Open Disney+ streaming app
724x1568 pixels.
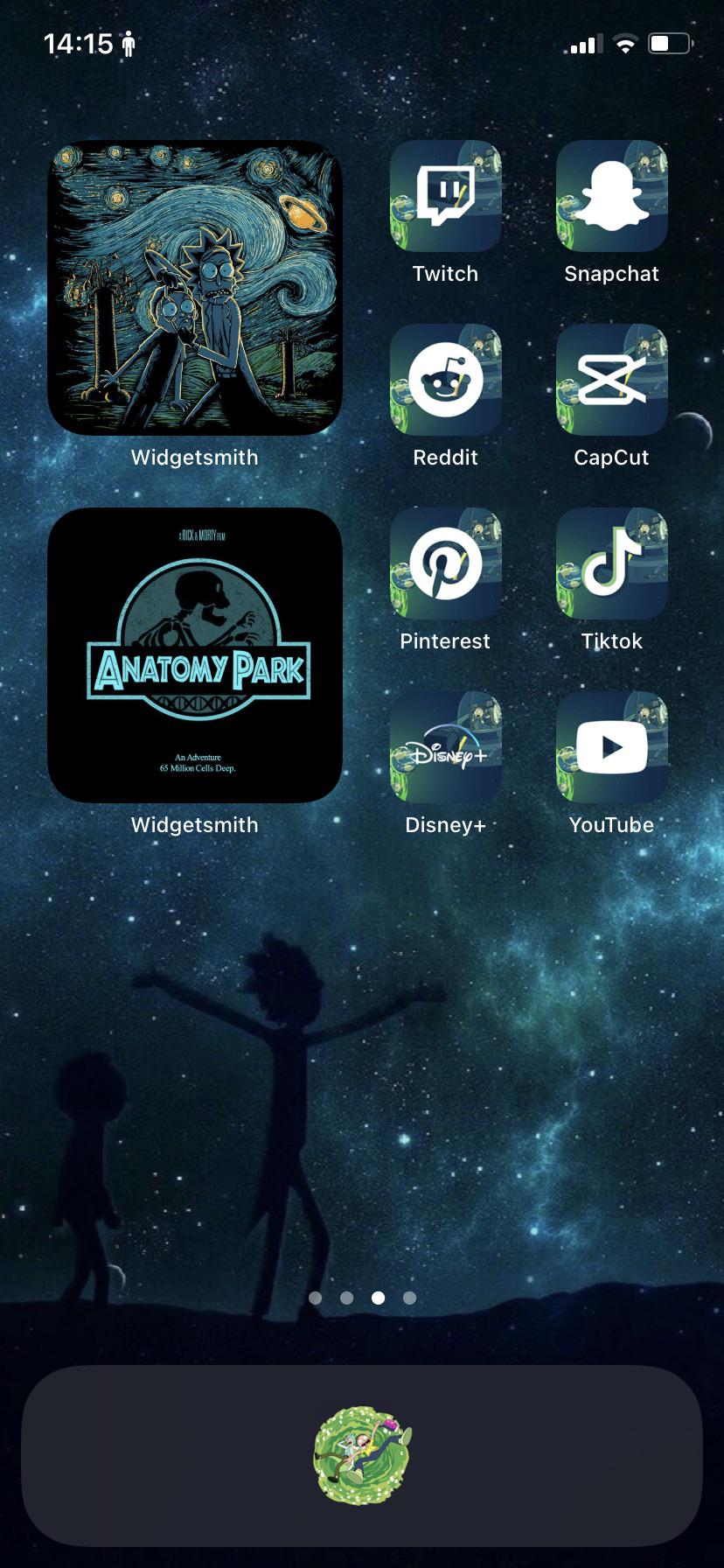pos(445,745)
